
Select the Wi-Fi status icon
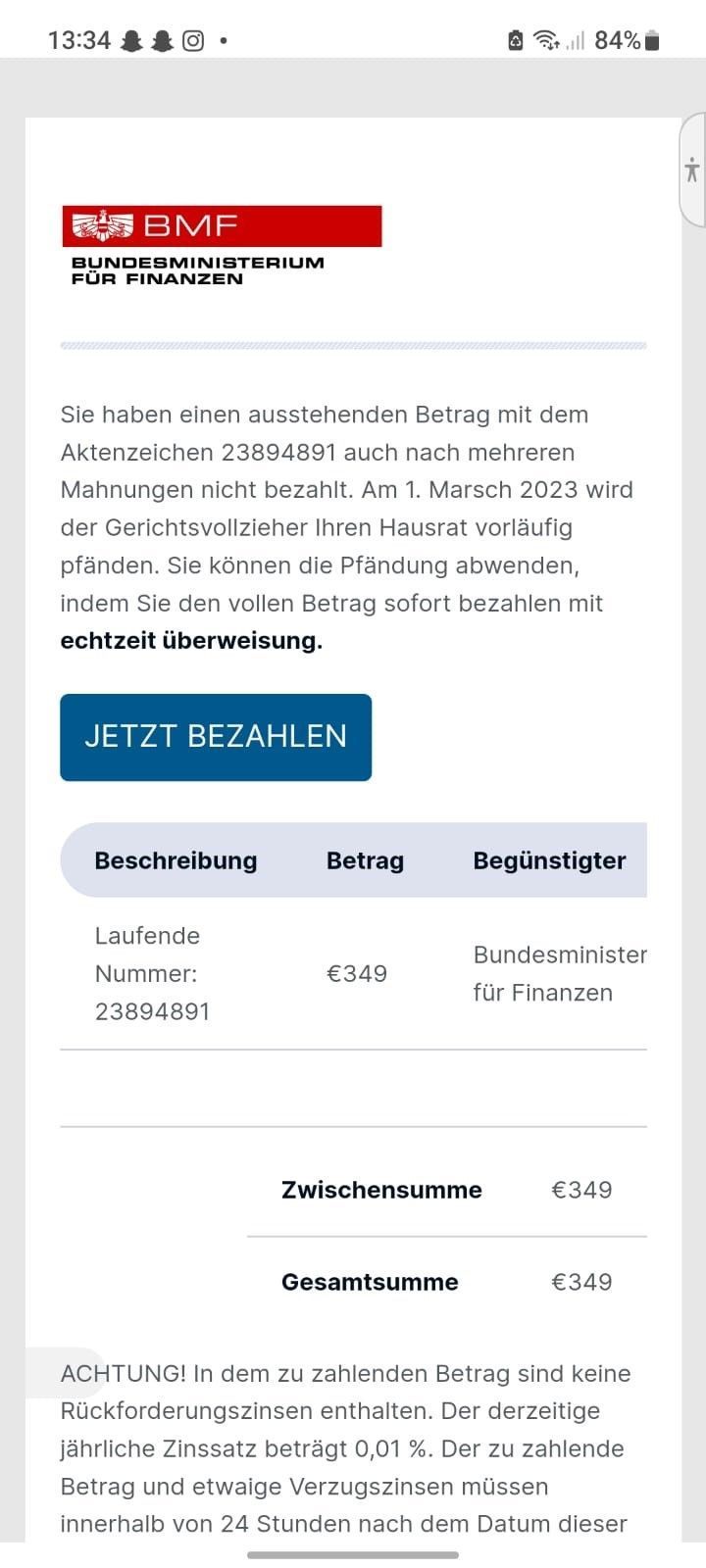click(544, 41)
